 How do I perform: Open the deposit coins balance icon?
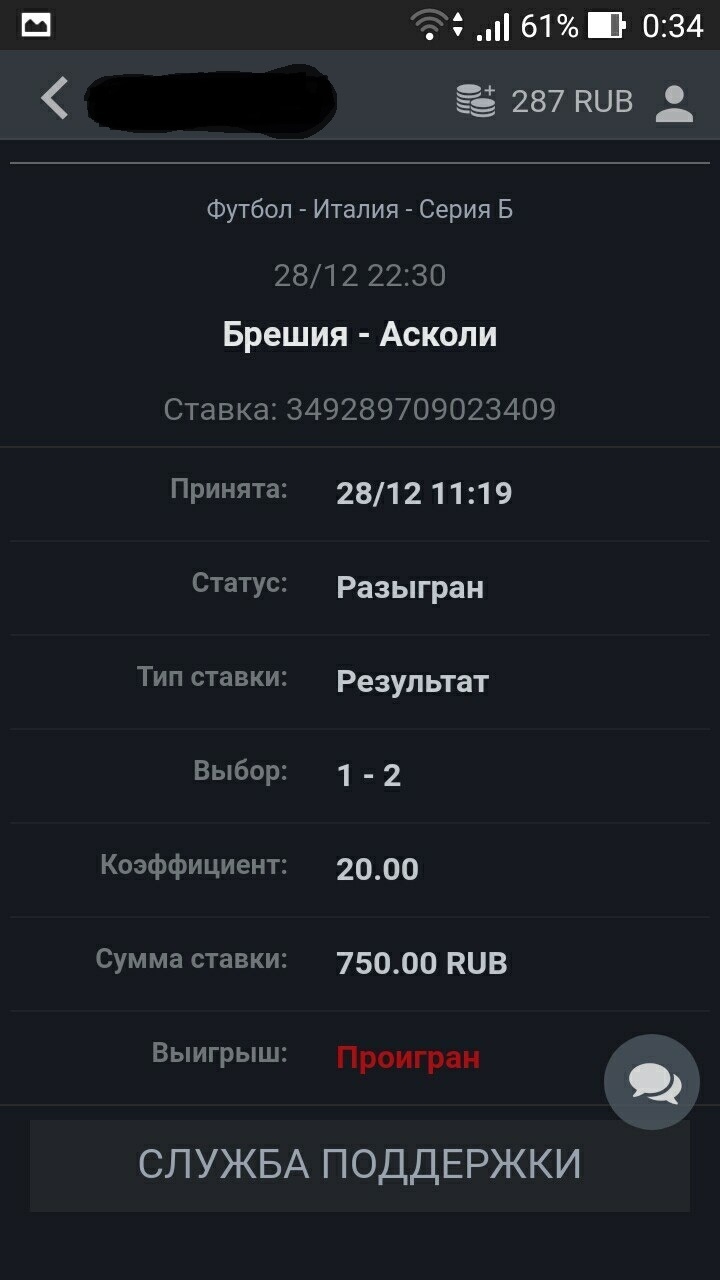coord(476,100)
